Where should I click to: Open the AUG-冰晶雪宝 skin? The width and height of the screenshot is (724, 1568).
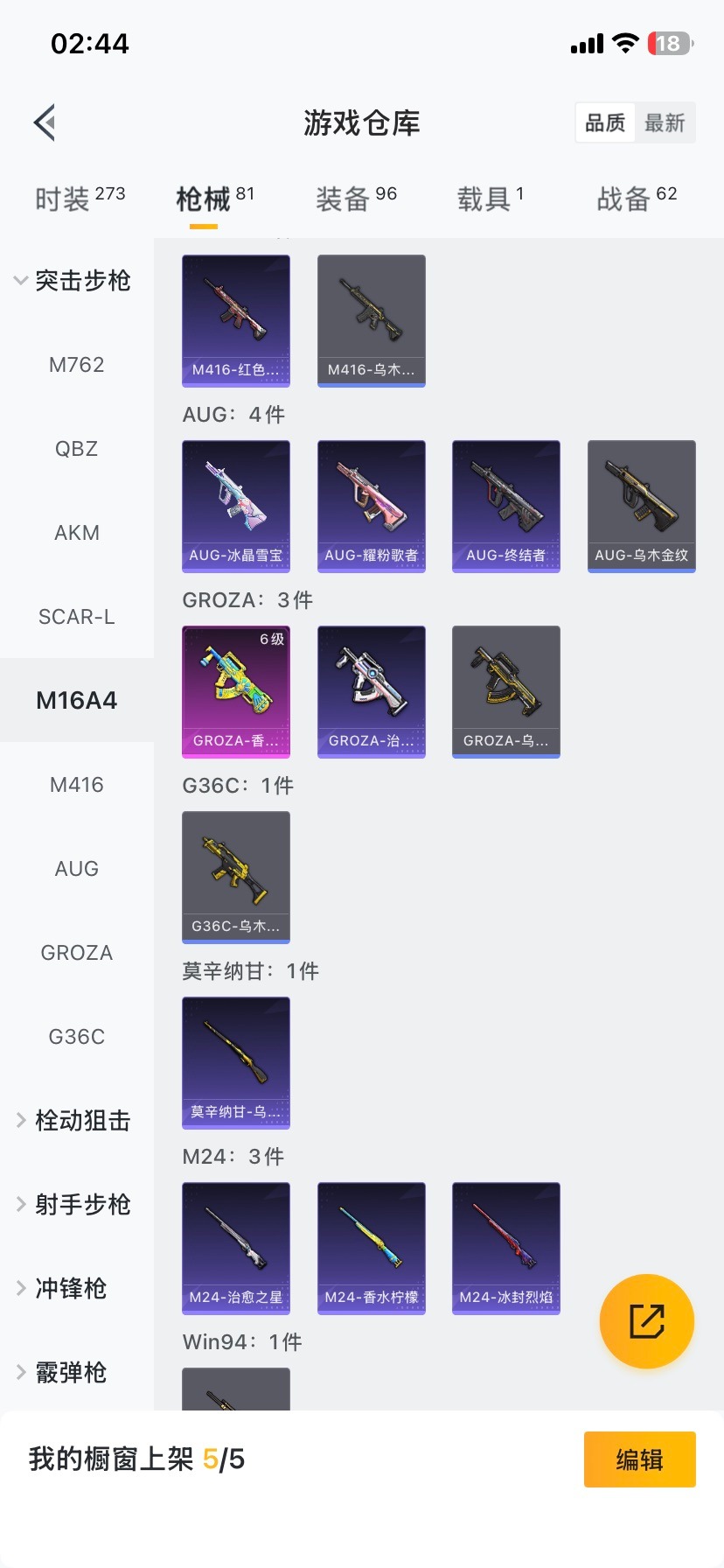click(236, 506)
